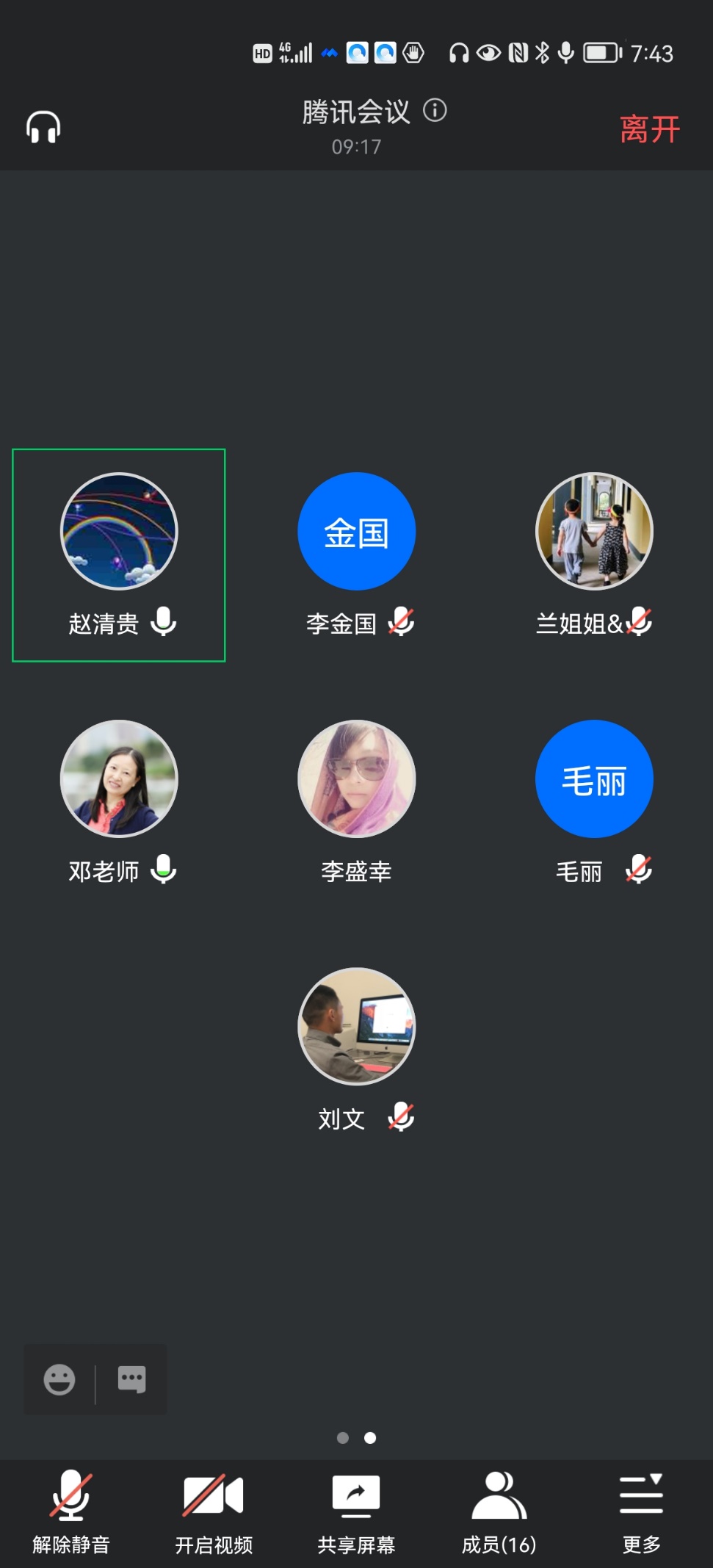Screen dimensions: 713x1568
Task: Start screen sharing with 共享屏幕
Action: (x=356, y=1512)
